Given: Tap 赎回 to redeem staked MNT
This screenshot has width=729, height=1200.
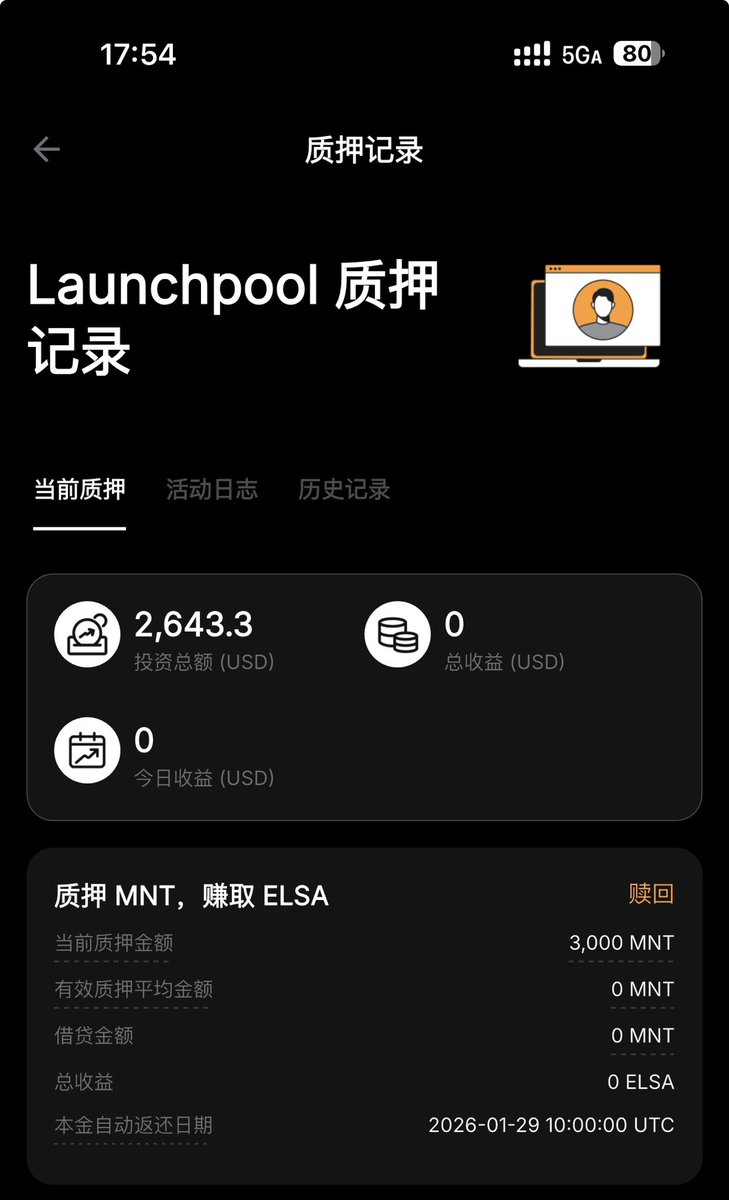Looking at the screenshot, I should [651, 894].
